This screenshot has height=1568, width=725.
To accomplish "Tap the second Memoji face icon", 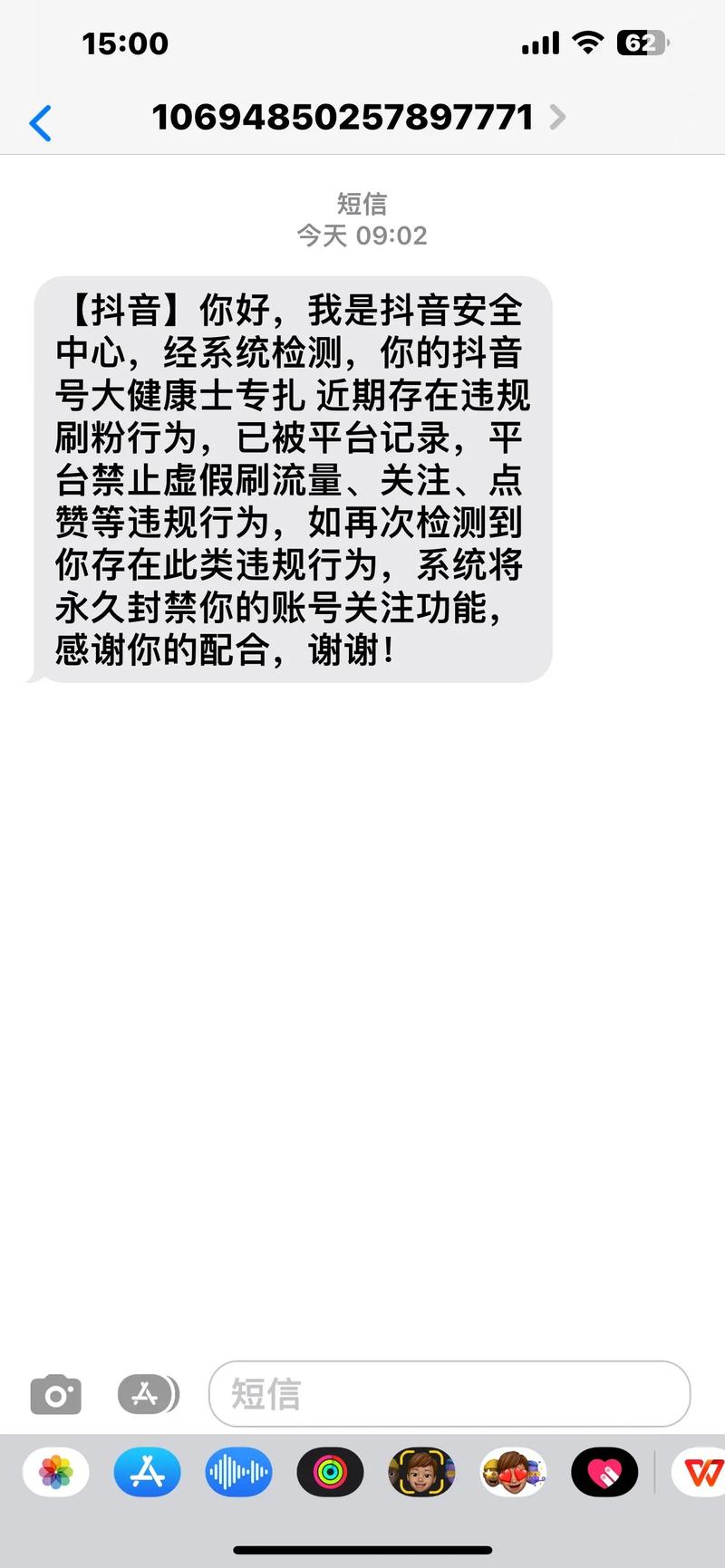I will click(513, 1473).
